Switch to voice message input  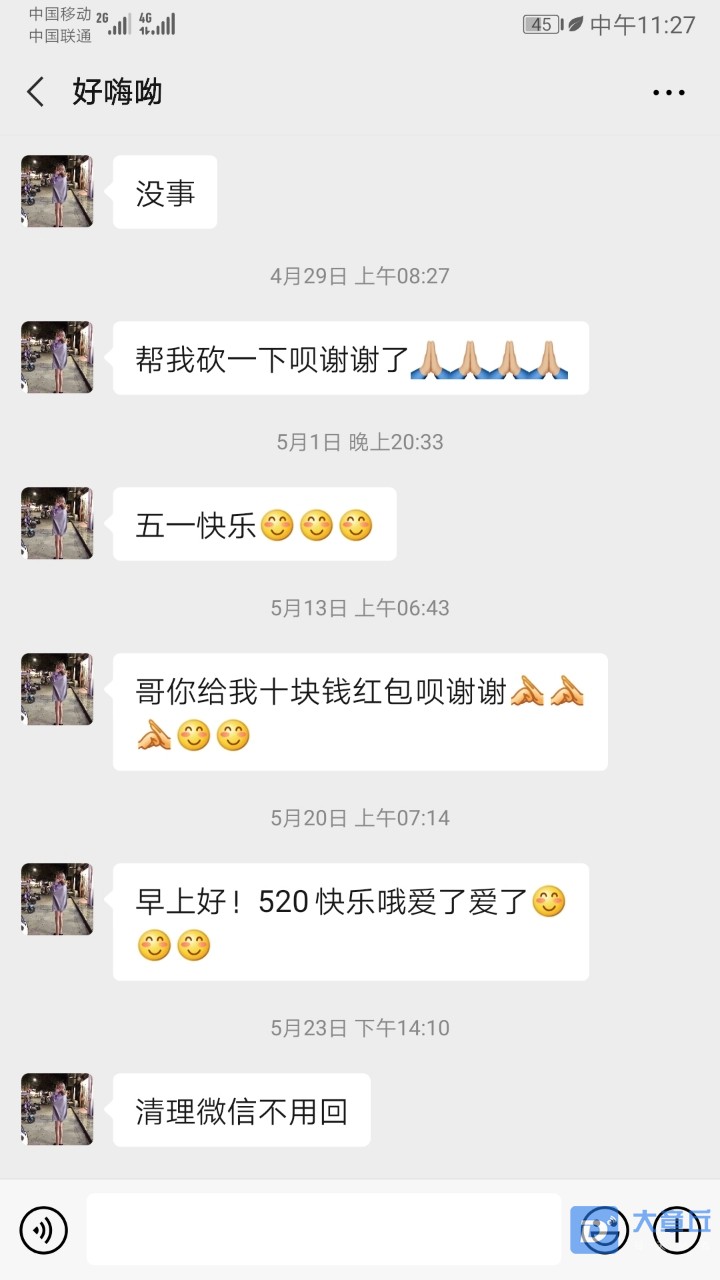pos(43,1230)
